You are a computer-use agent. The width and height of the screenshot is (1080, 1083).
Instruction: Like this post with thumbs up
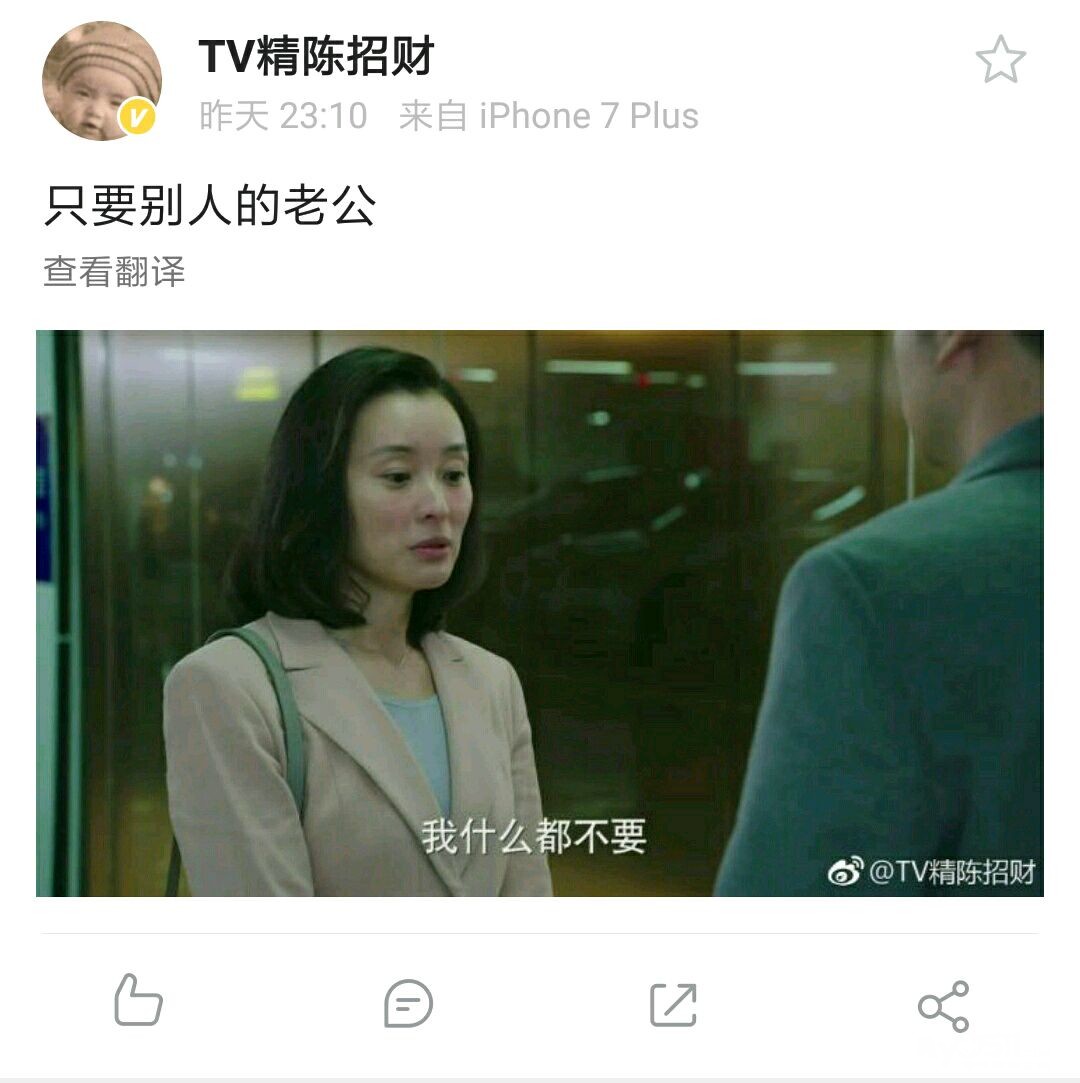138,1001
